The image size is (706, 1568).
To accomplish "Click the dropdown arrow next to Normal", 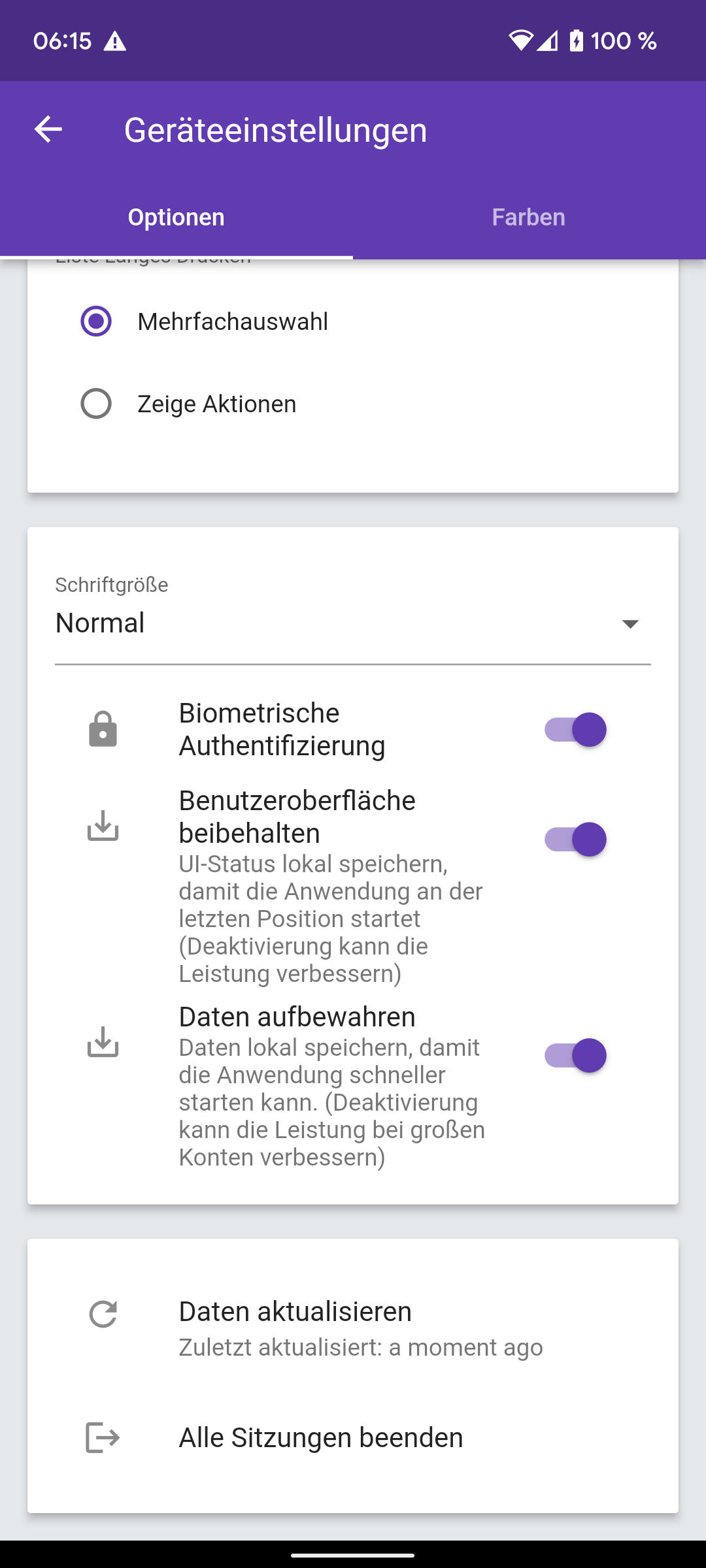I will tap(630, 624).
